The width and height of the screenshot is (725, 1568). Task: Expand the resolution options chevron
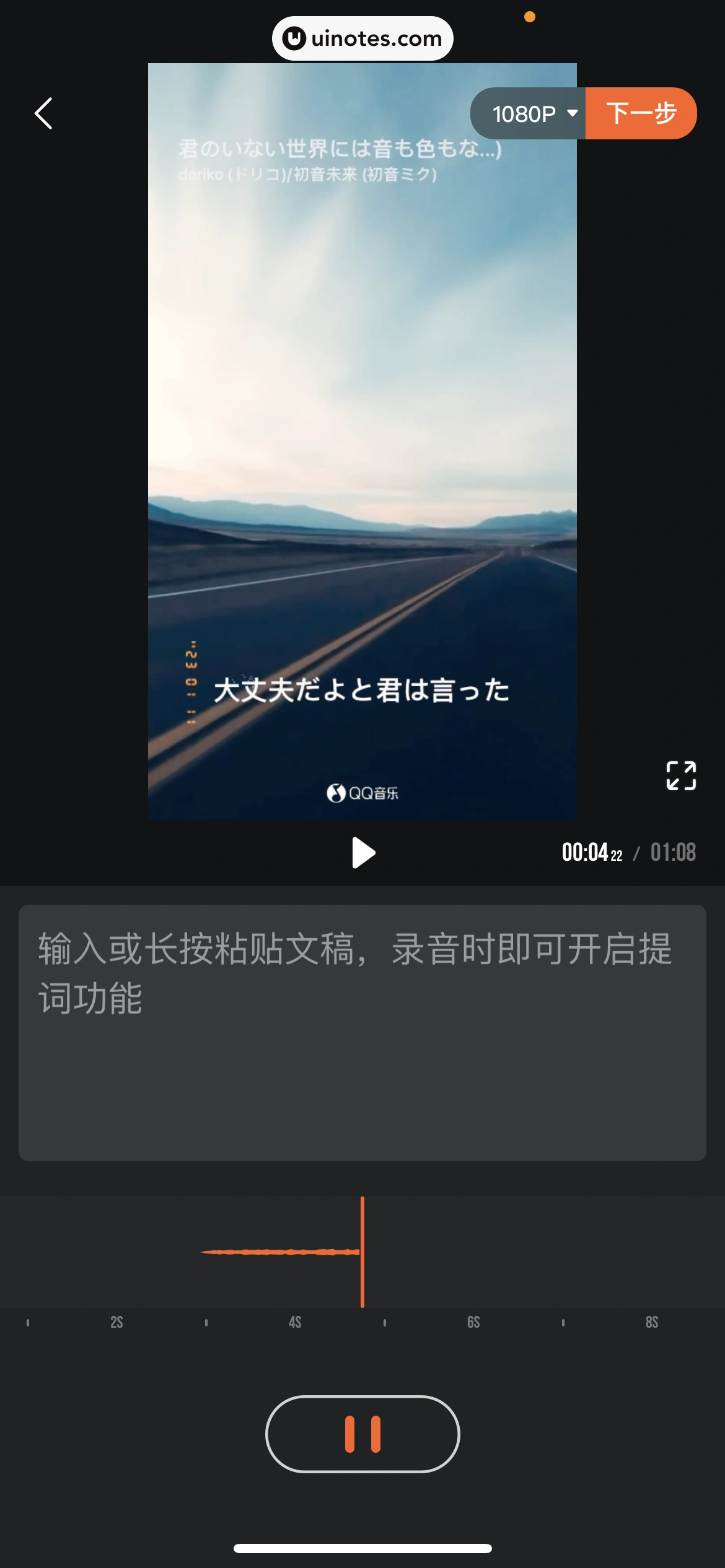[x=571, y=113]
